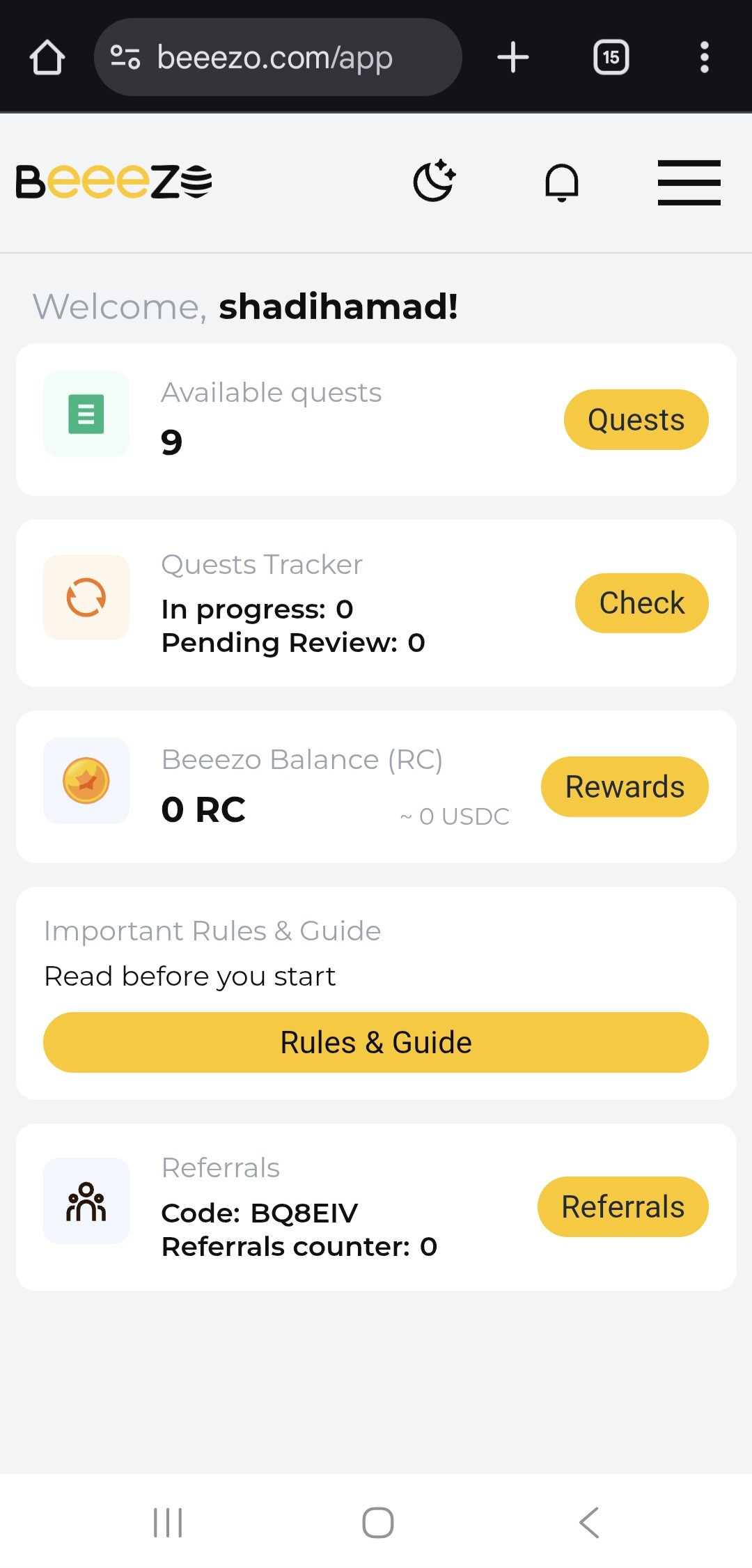Viewport: 752px width, 1568px height.
Task: Open the Referrals page
Action: [622, 1206]
